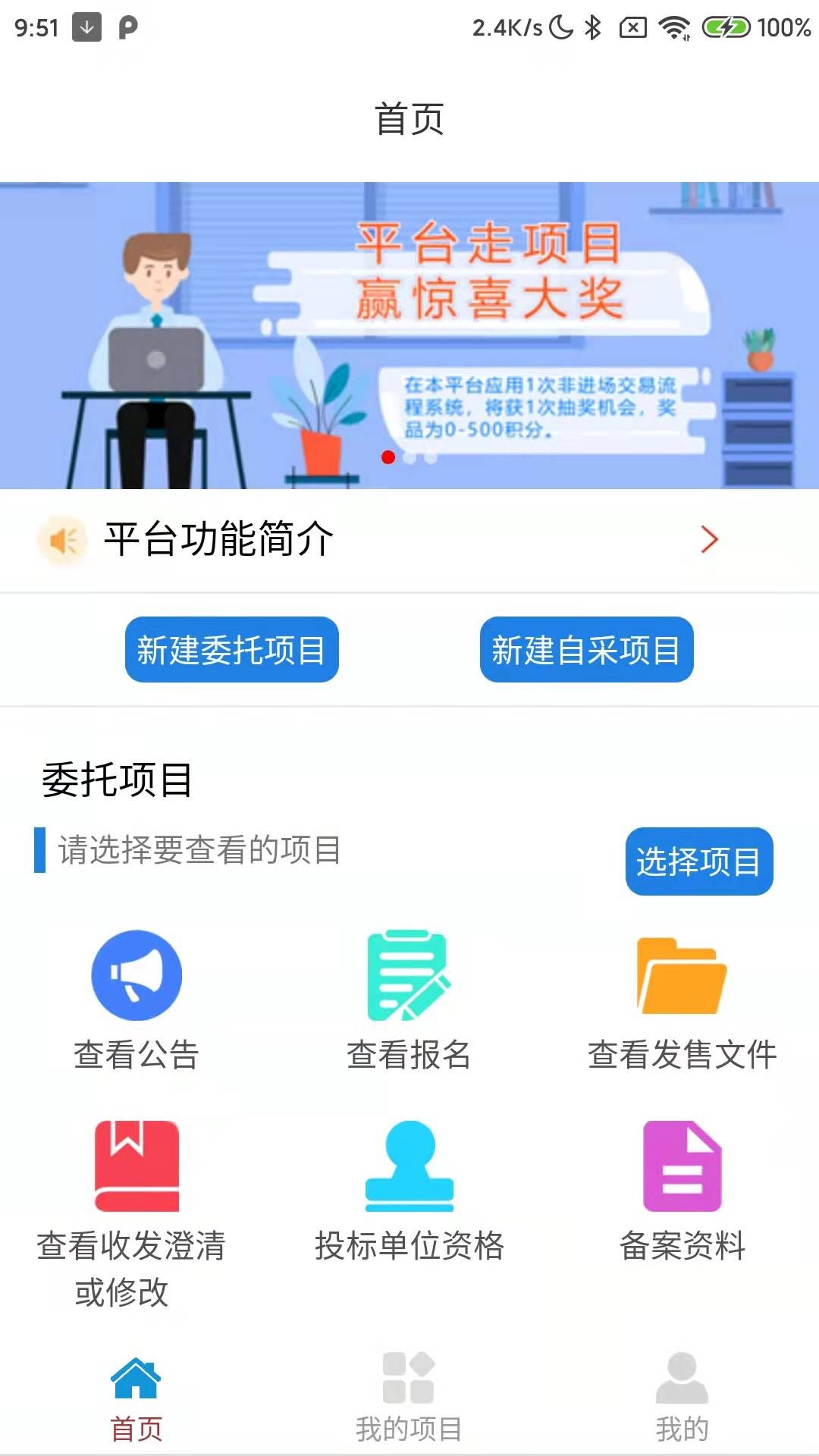
Task: Create a new 自采项目
Action: 586,650
